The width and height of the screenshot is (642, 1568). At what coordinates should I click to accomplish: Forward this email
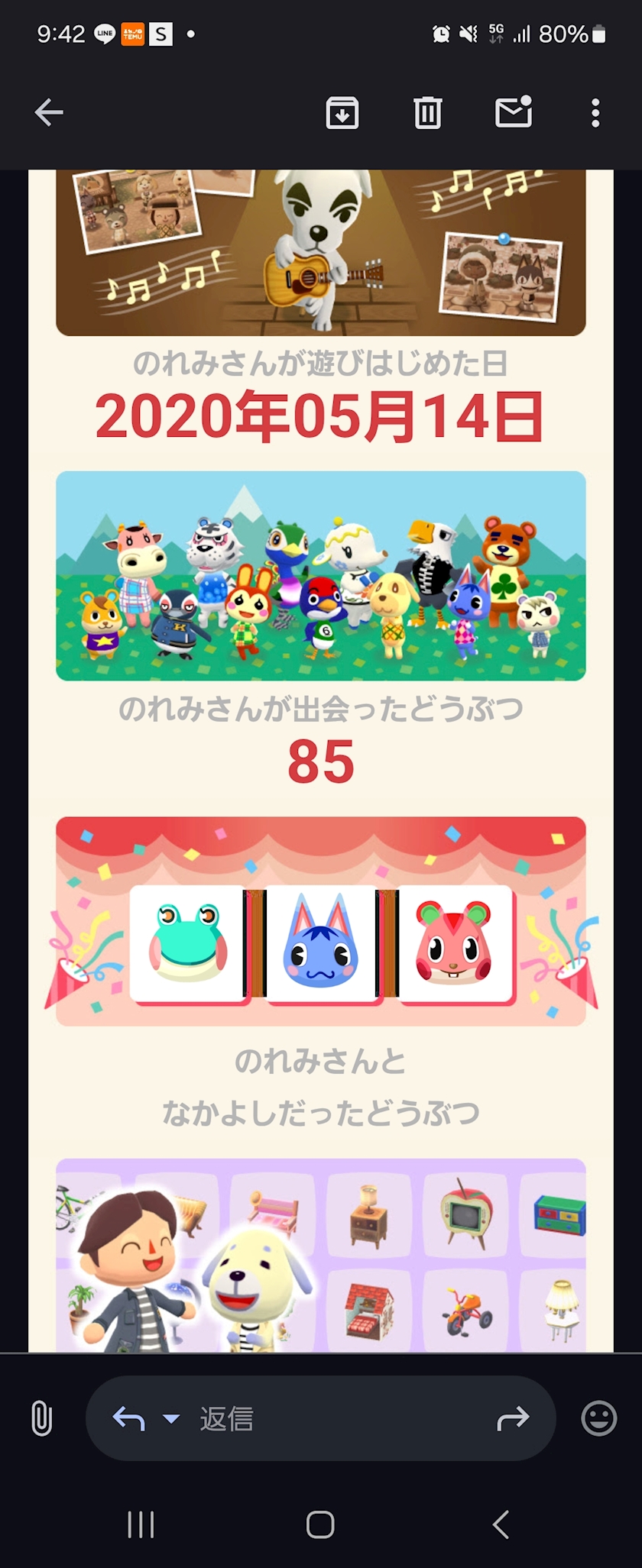[x=513, y=1419]
